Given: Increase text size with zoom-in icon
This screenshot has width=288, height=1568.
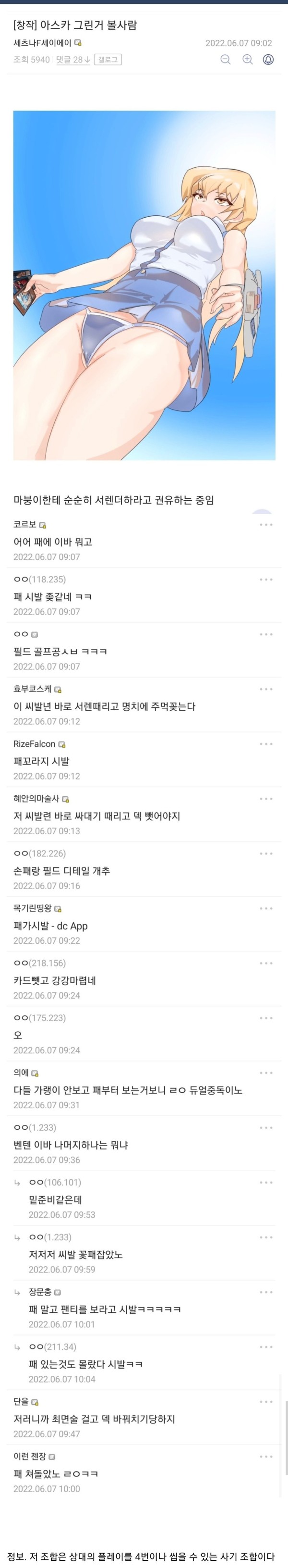Looking at the screenshot, I should pos(247,59).
